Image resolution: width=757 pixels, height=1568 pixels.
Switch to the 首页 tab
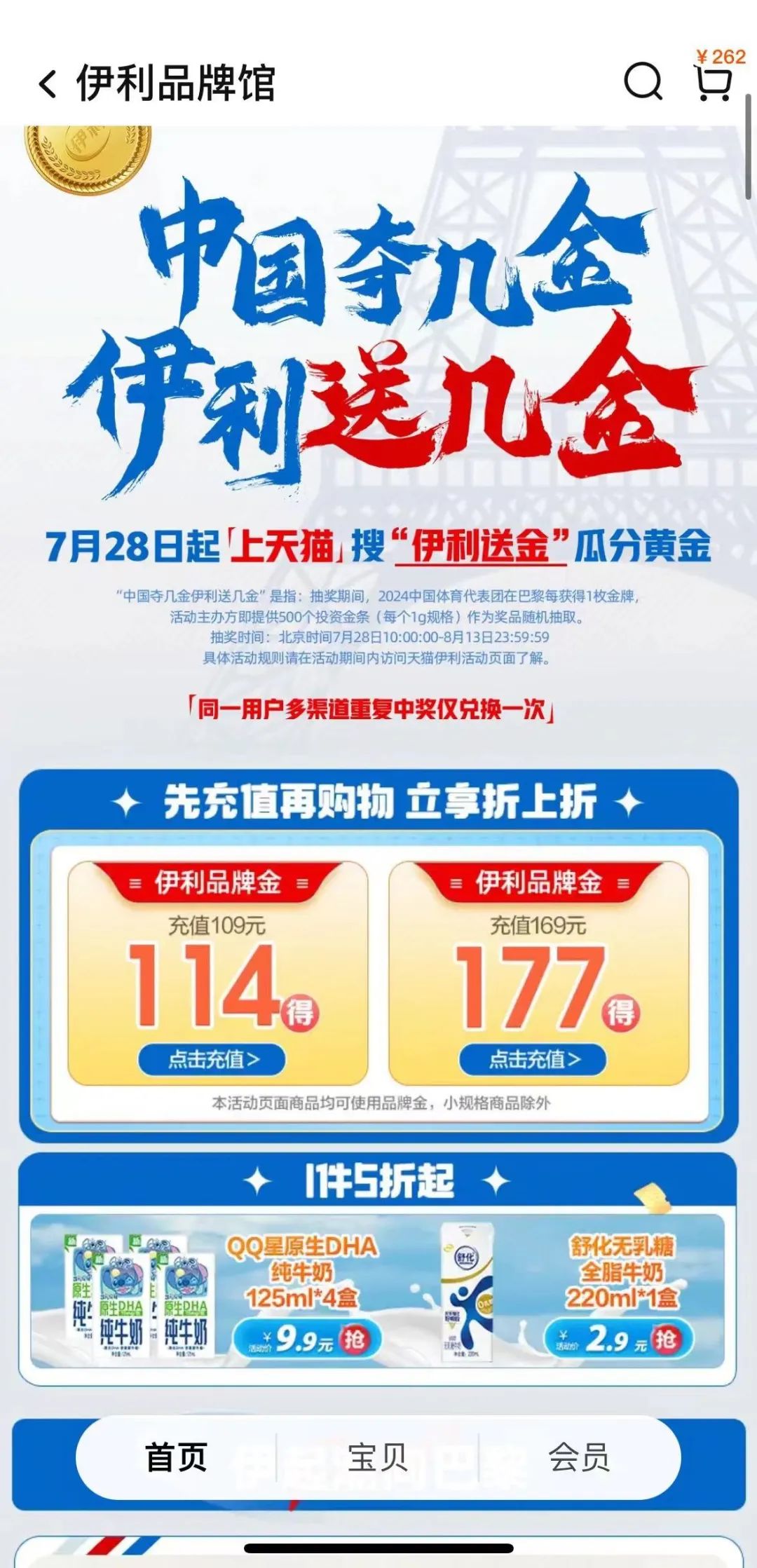(x=176, y=1459)
